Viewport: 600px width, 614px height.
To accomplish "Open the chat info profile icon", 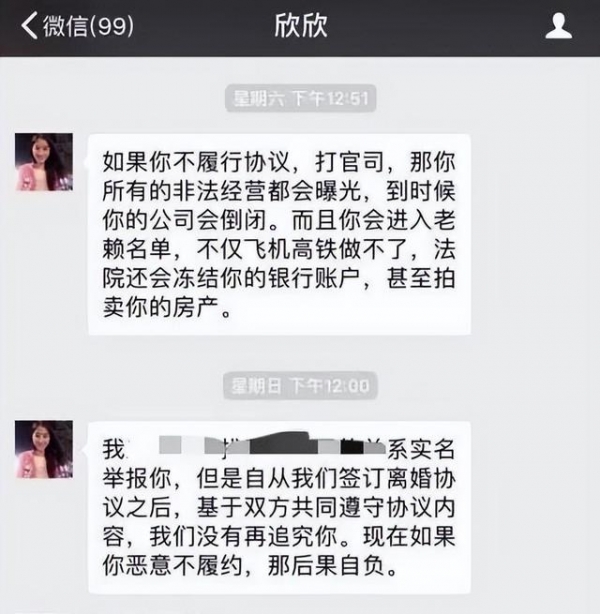I will point(558,27).
